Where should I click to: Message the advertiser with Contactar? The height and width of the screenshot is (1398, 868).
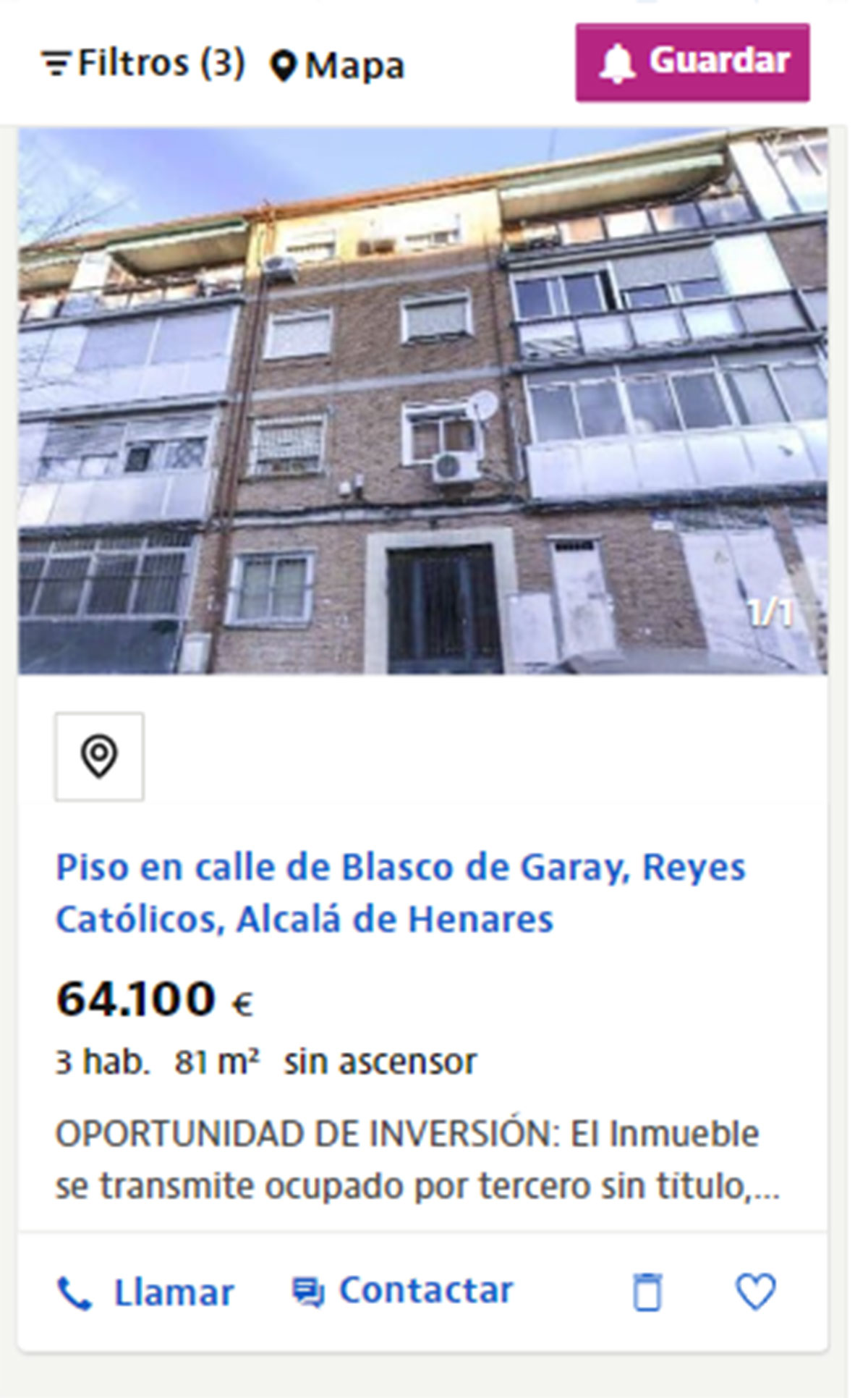pos(402,1290)
